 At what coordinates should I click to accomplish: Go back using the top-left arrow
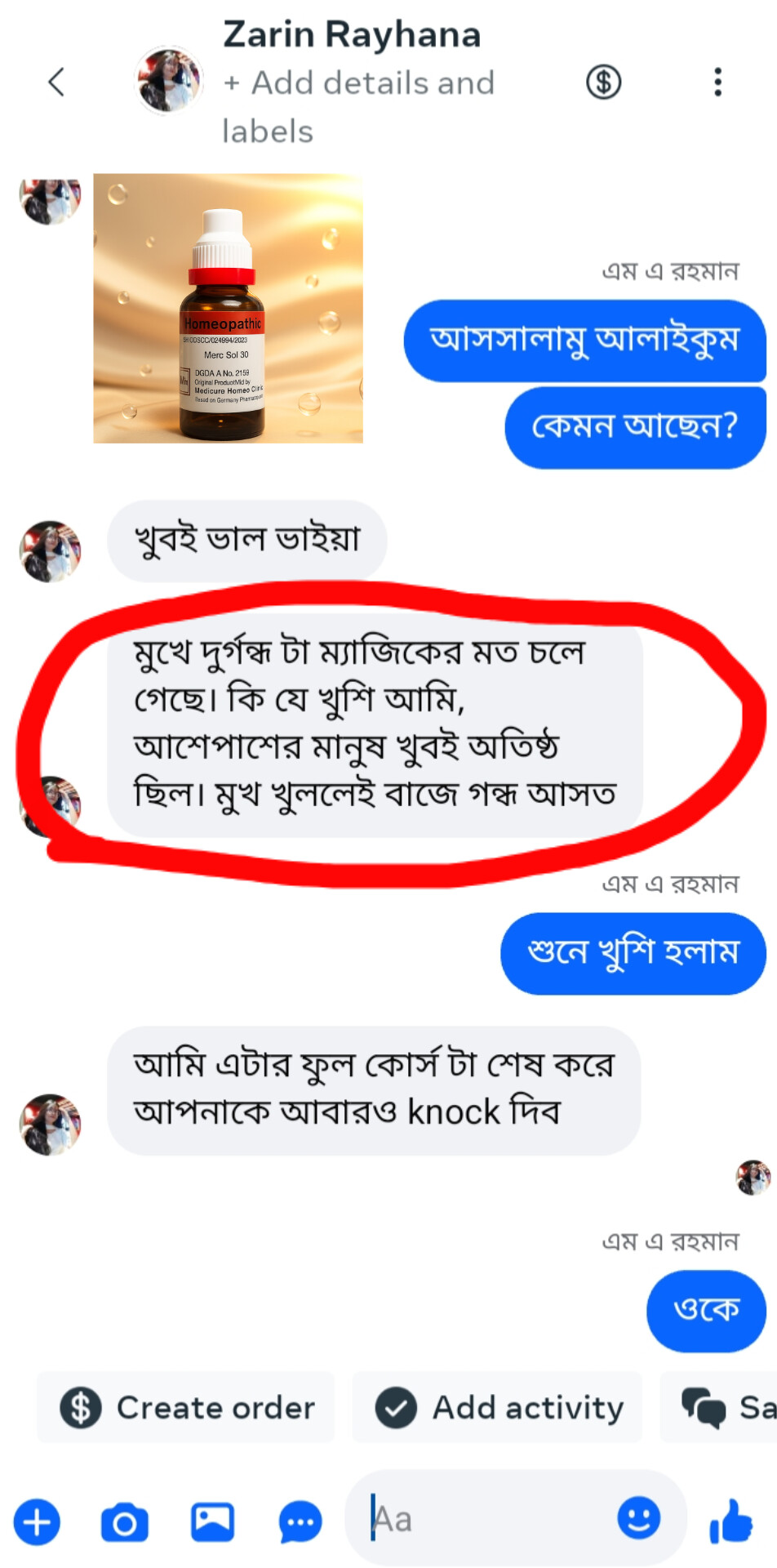(x=56, y=82)
